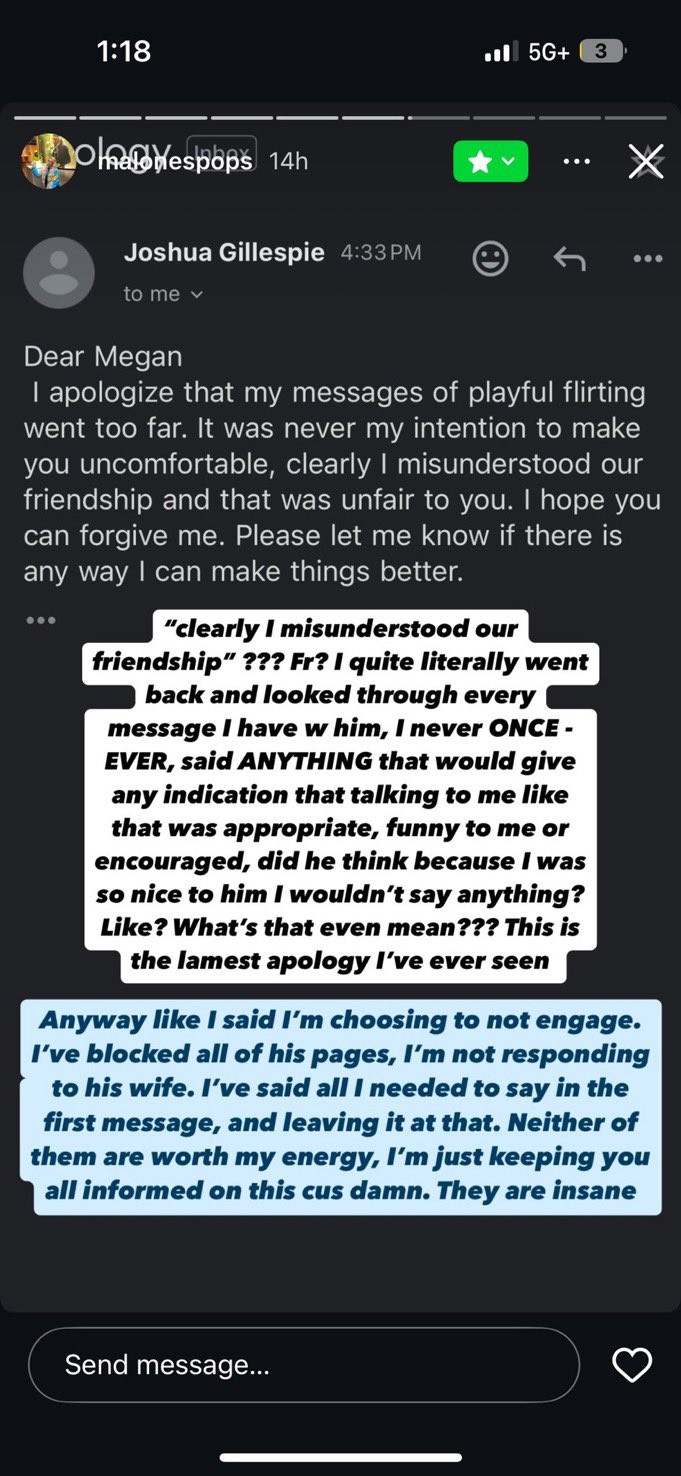Open the green close friends star badge
681x1476 pixels.
[x=491, y=161]
